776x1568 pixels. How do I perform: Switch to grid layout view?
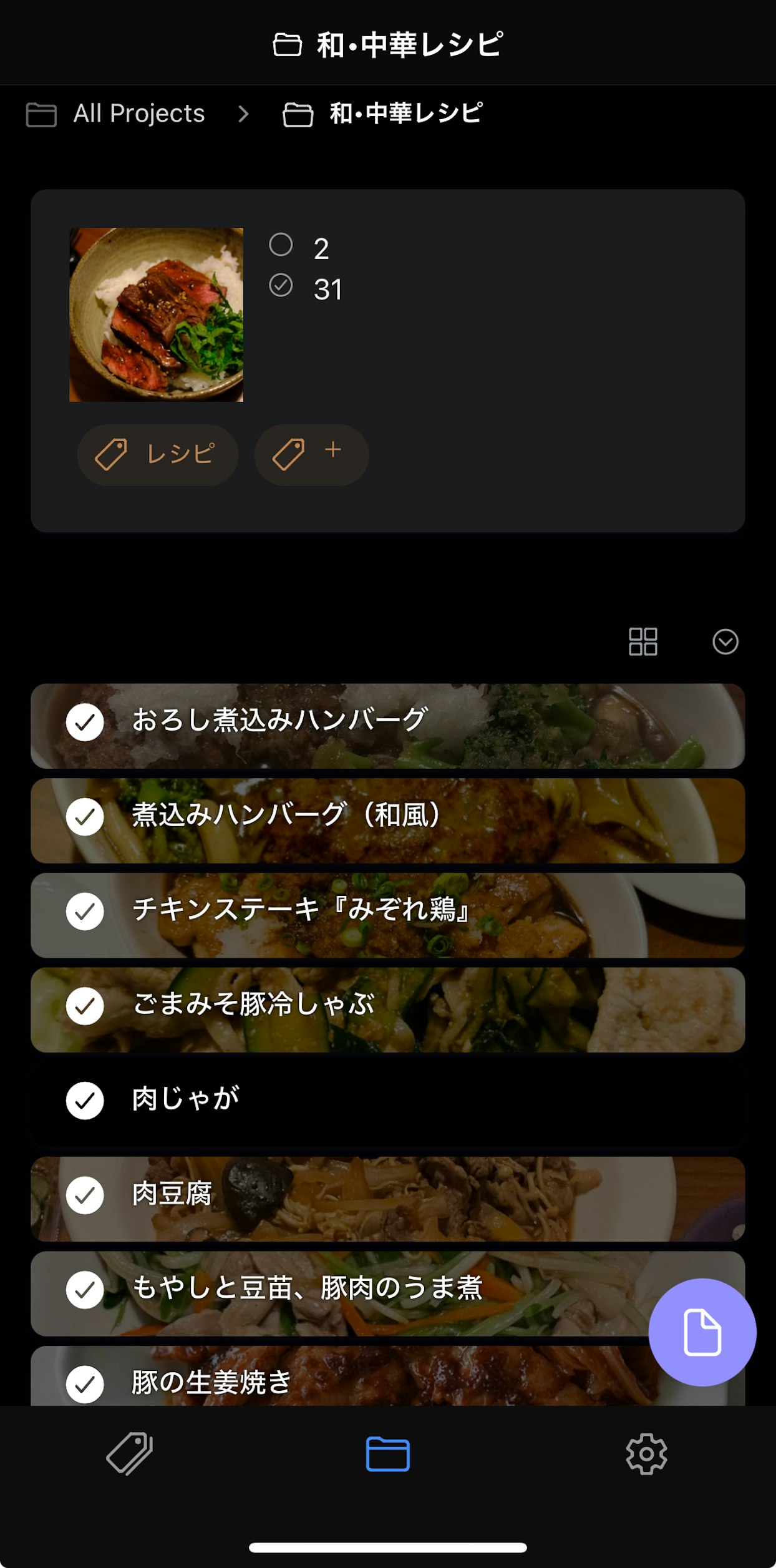click(643, 641)
